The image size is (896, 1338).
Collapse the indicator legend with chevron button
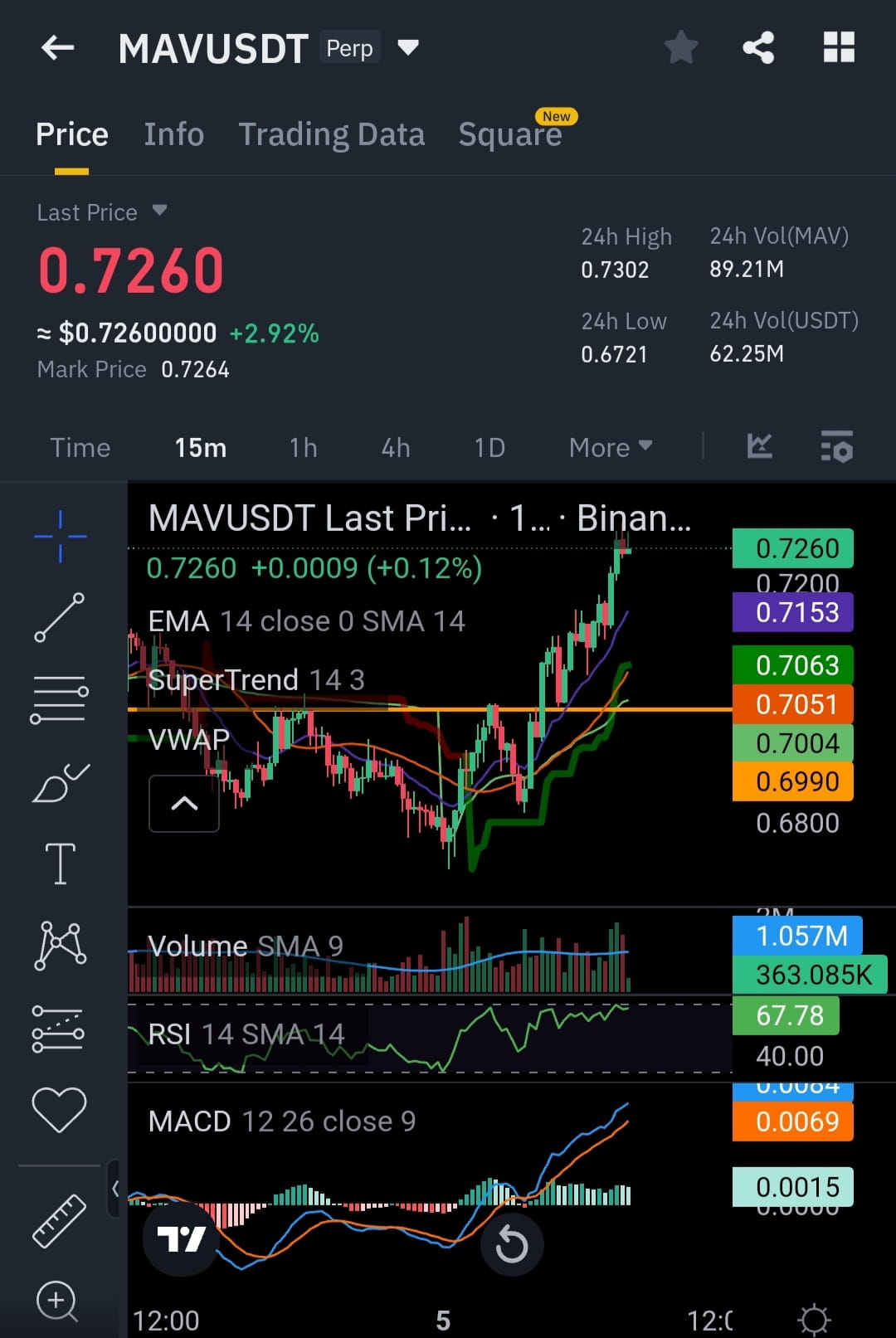coord(183,803)
